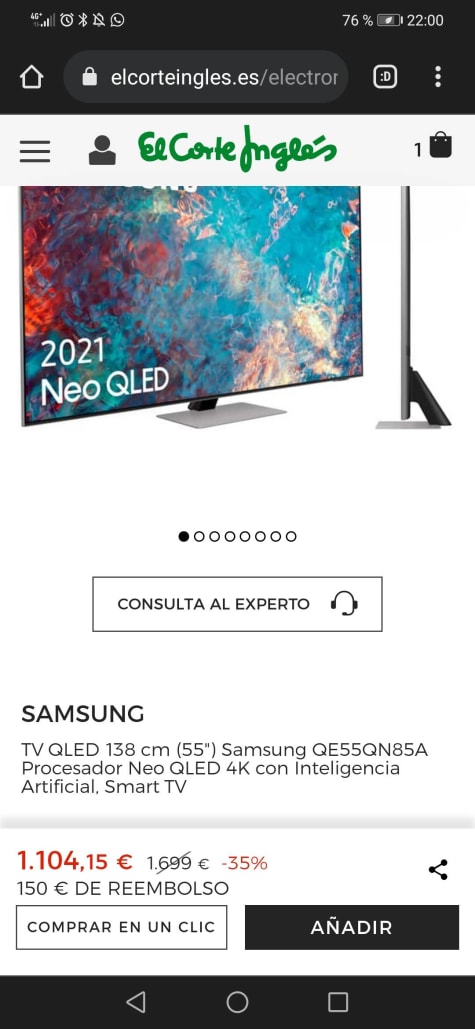The width and height of the screenshot is (475, 1029).
Task: Select the second image indicator dot
Action: tap(199, 536)
